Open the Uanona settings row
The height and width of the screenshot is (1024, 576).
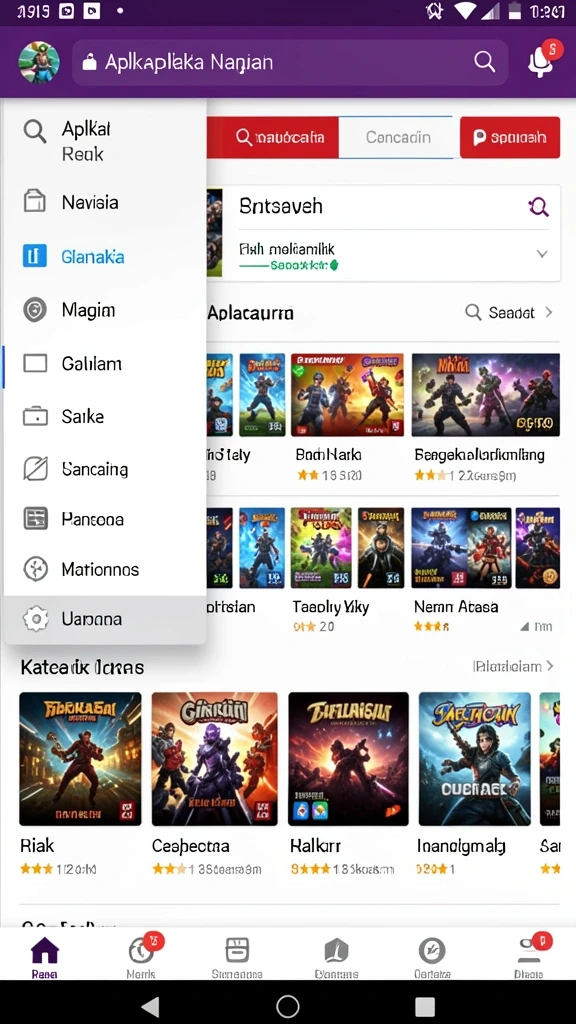click(104, 618)
